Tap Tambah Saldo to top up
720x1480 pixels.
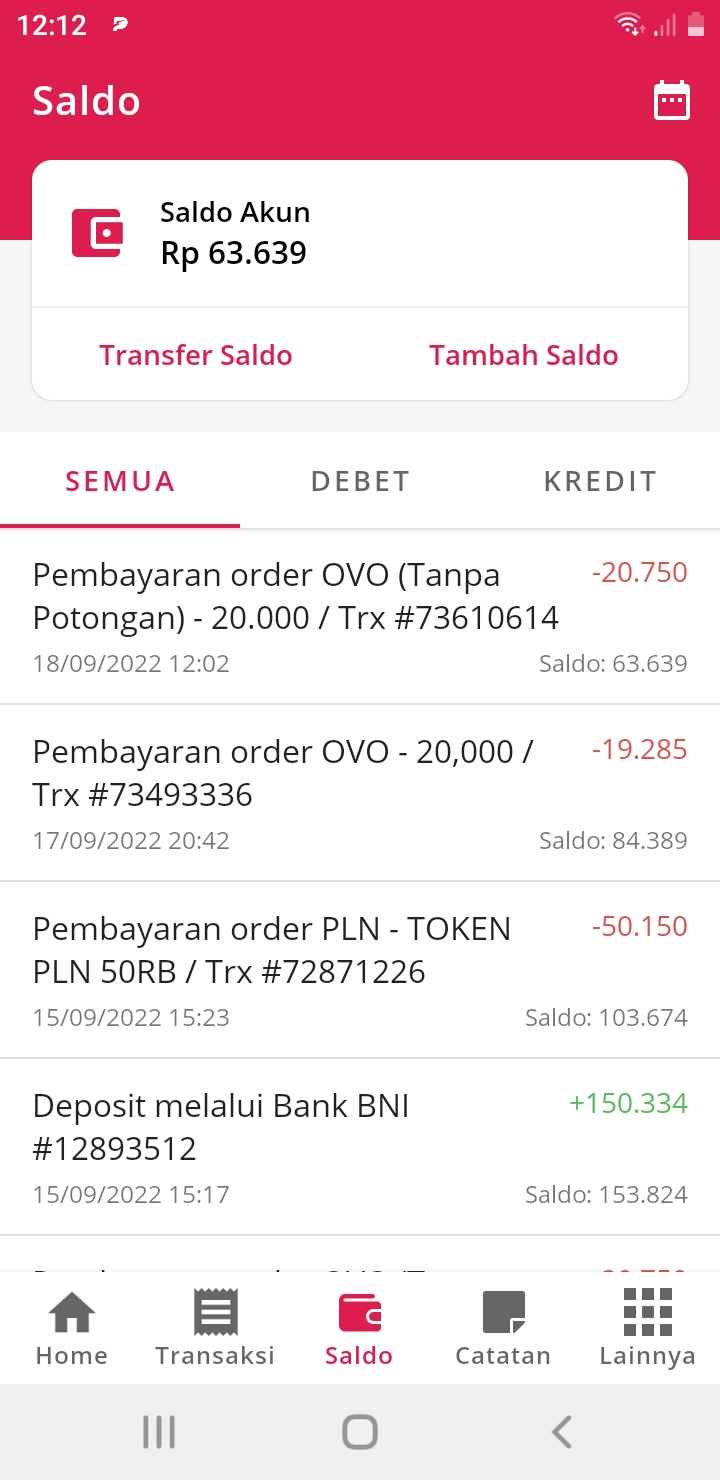tap(523, 355)
